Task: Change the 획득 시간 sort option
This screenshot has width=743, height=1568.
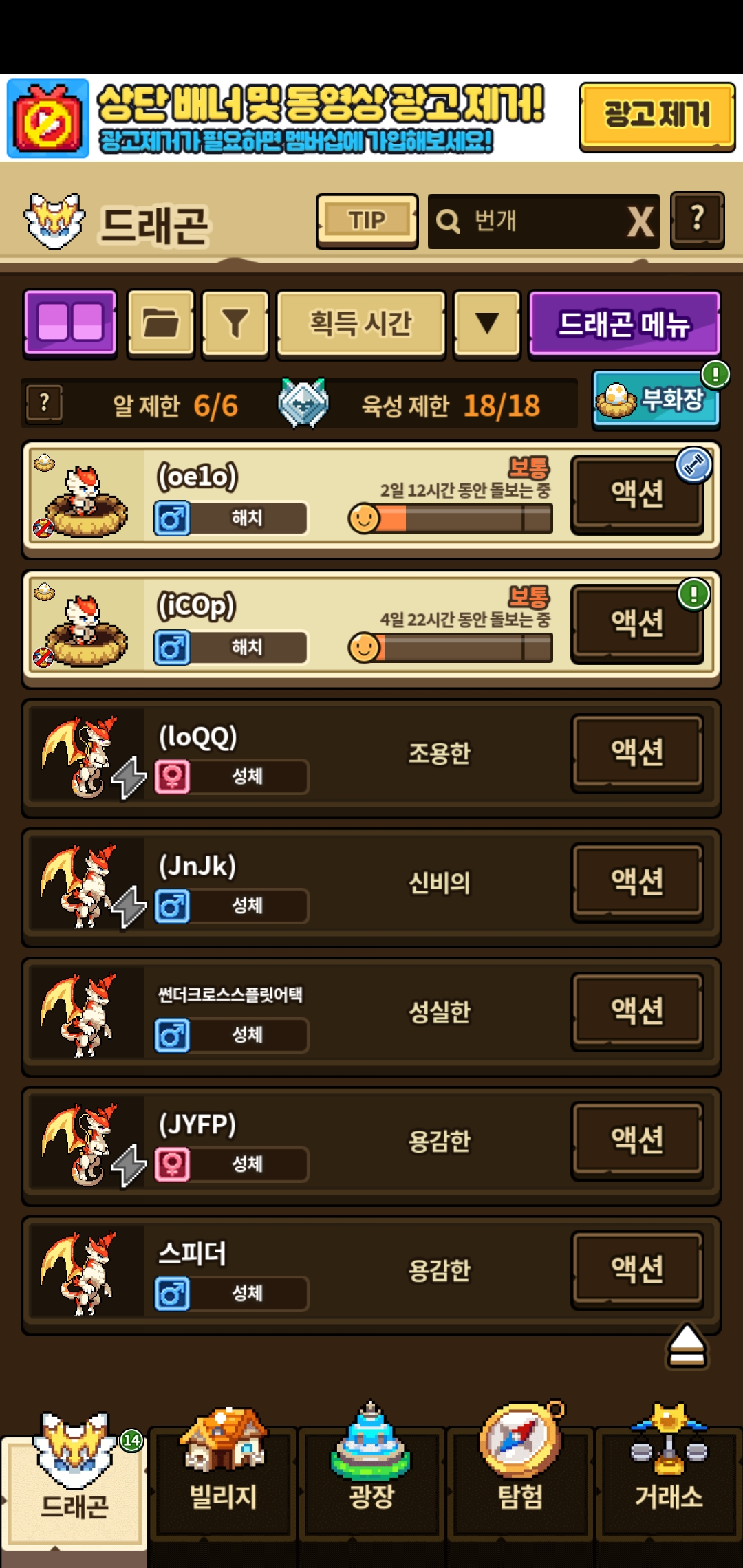Action: 360,323
